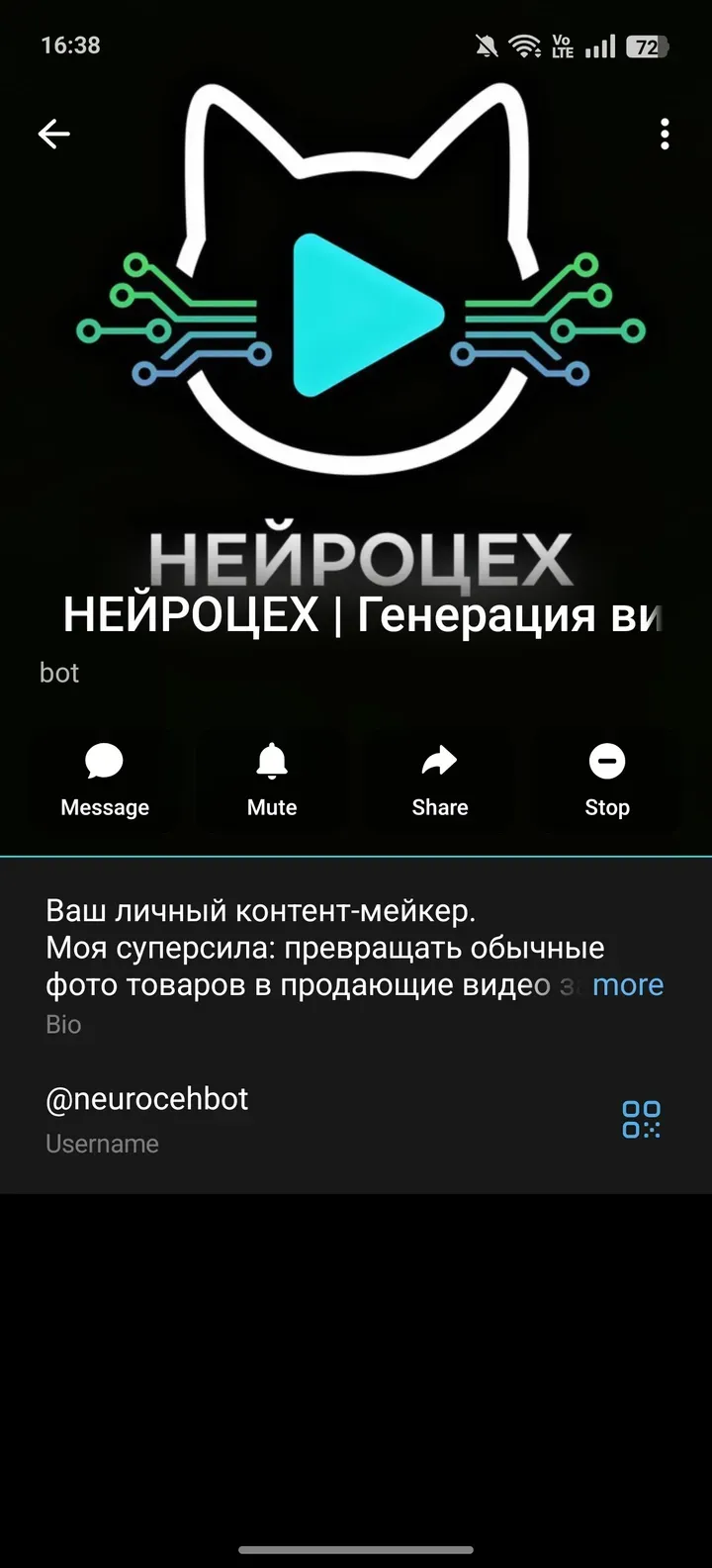
Task: Tap the back arrow to leave profile
Action: pos(54,134)
